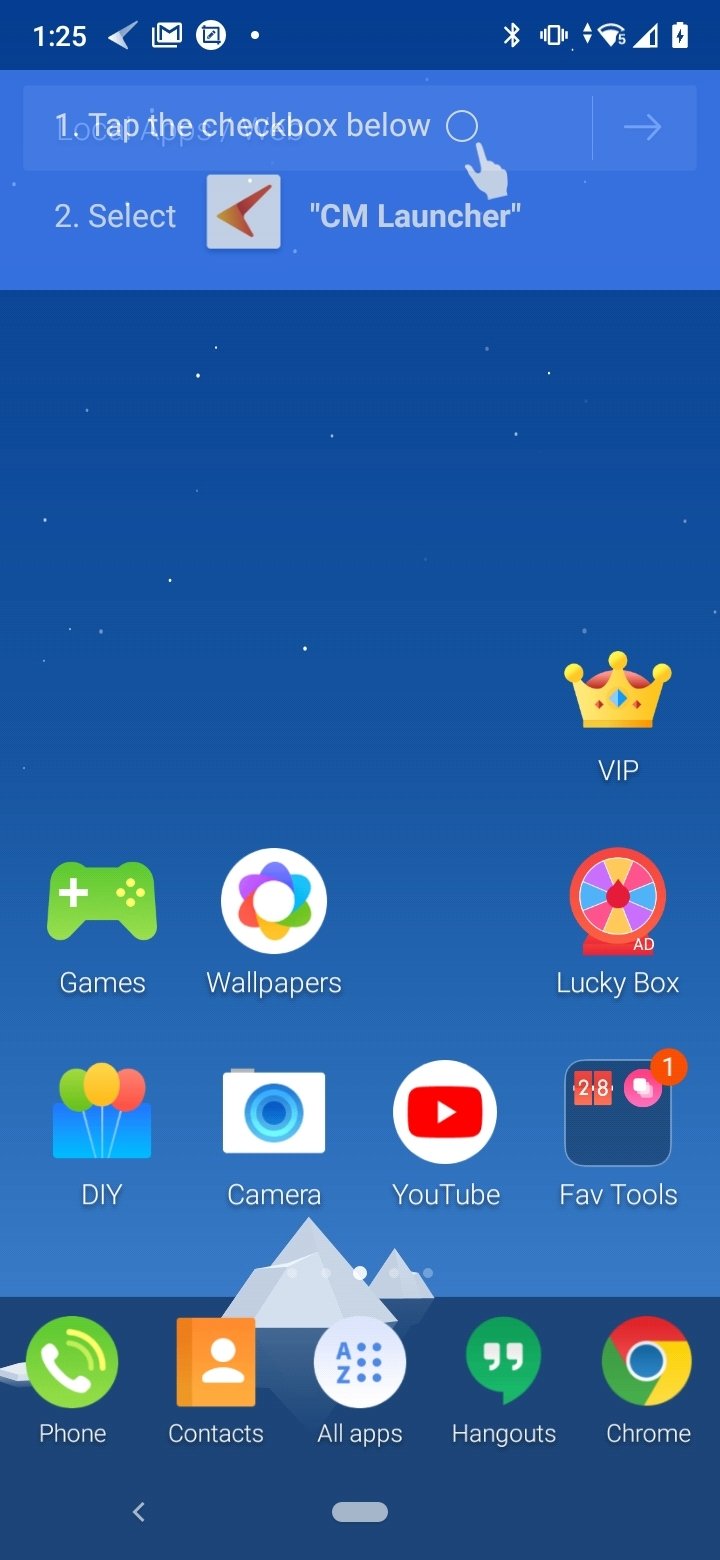Launch the Camera app
Screen dimensions: 720x1560
[x=274, y=1112]
